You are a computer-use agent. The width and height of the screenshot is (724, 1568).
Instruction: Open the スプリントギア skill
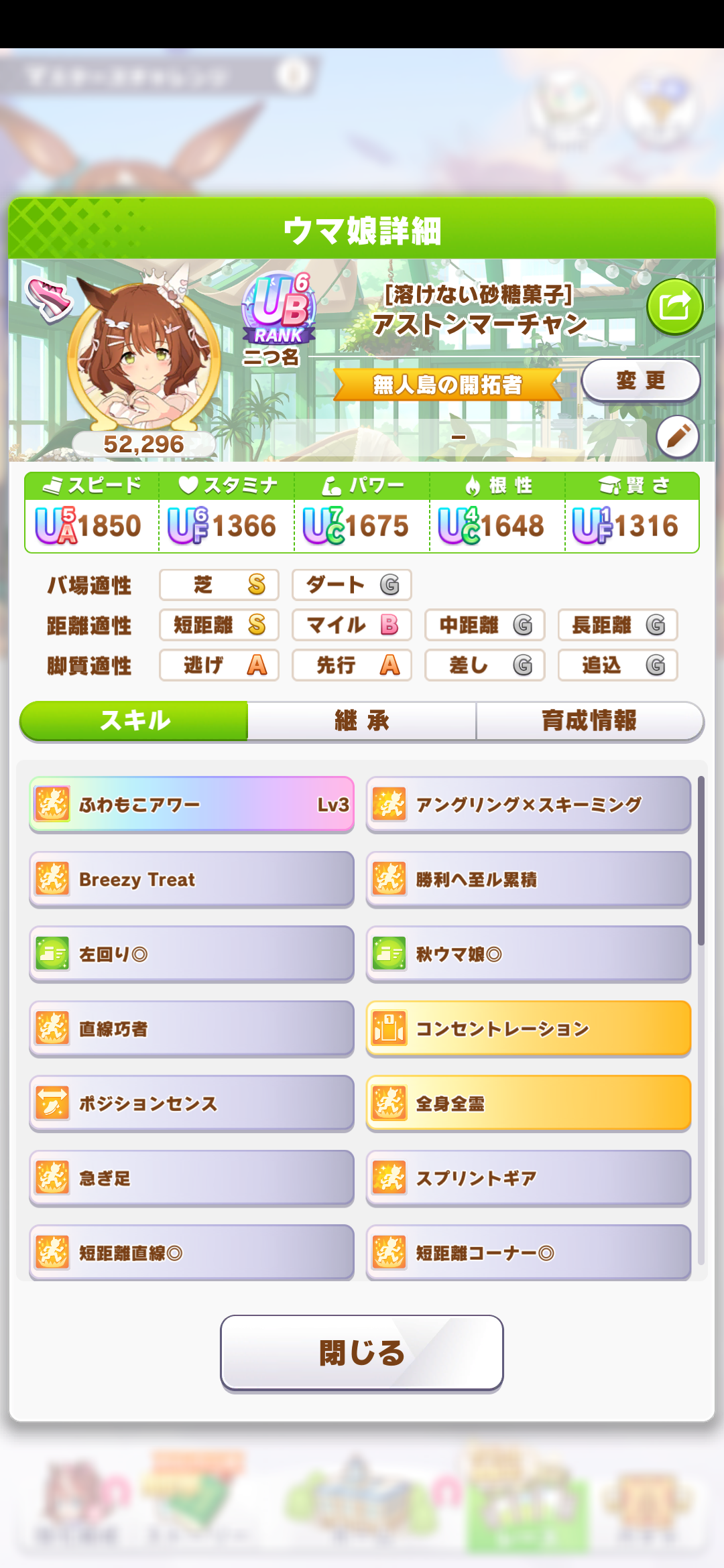pyautogui.click(x=528, y=1178)
